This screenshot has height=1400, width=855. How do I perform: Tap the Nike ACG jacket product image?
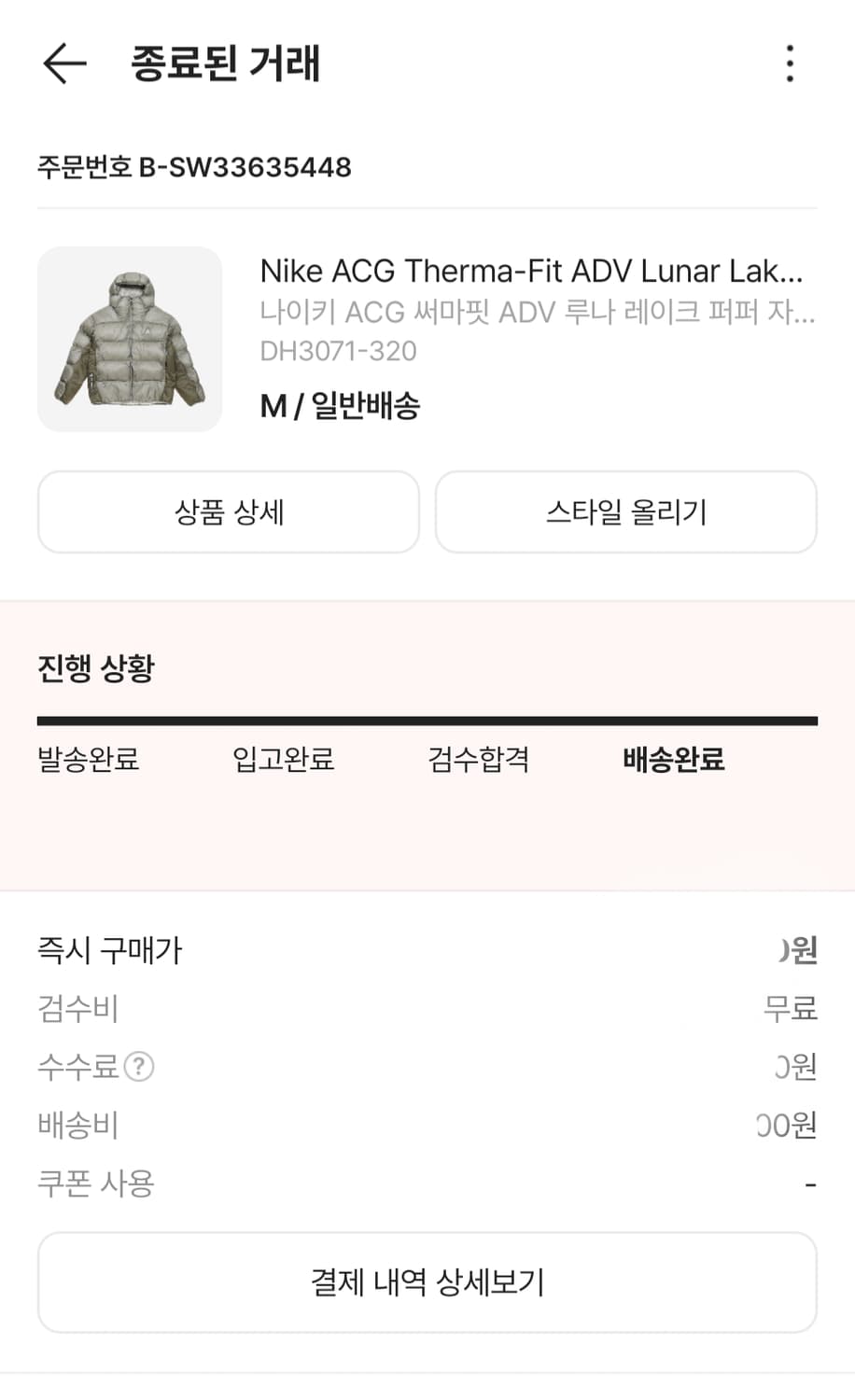pyautogui.click(x=130, y=339)
